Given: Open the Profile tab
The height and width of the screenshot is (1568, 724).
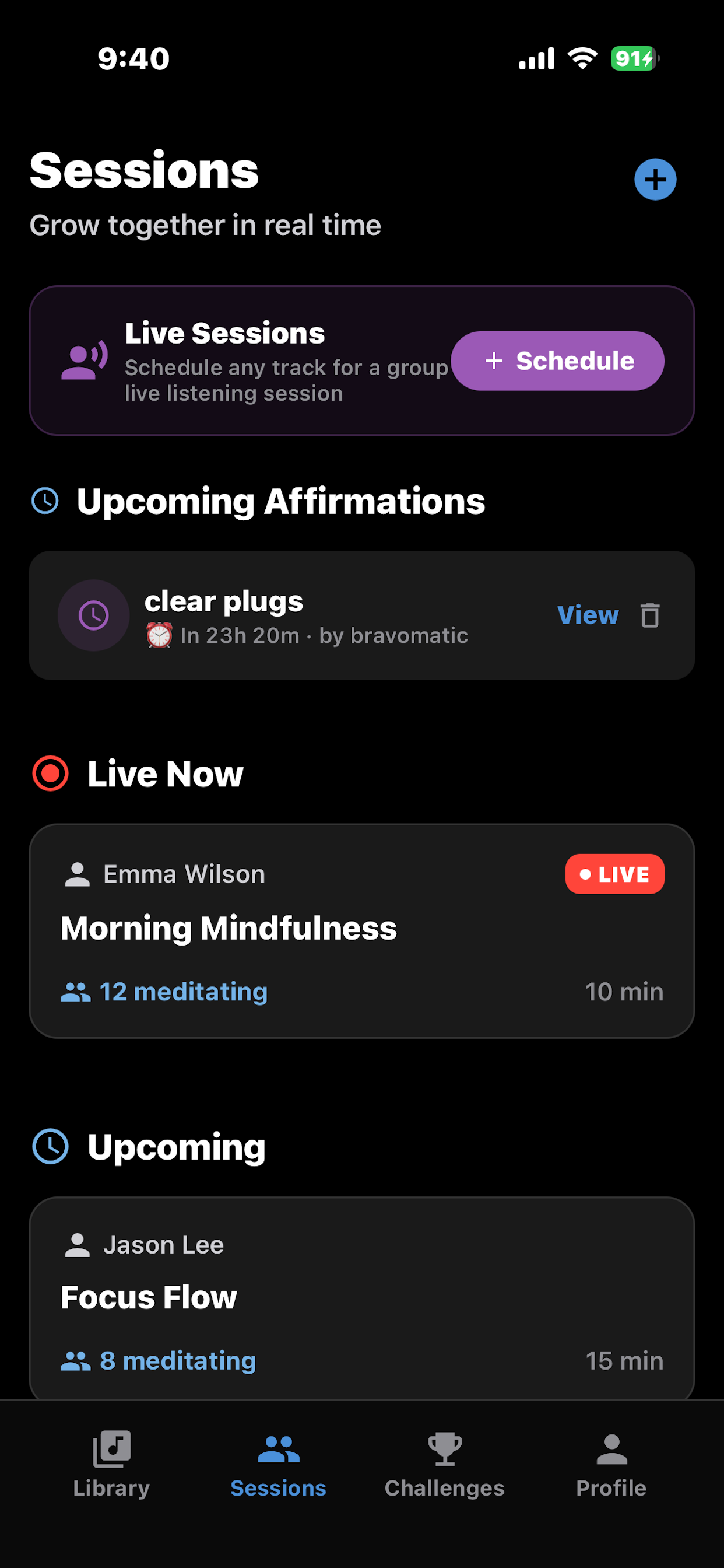Looking at the screenshot, I should coord(611,1465).
